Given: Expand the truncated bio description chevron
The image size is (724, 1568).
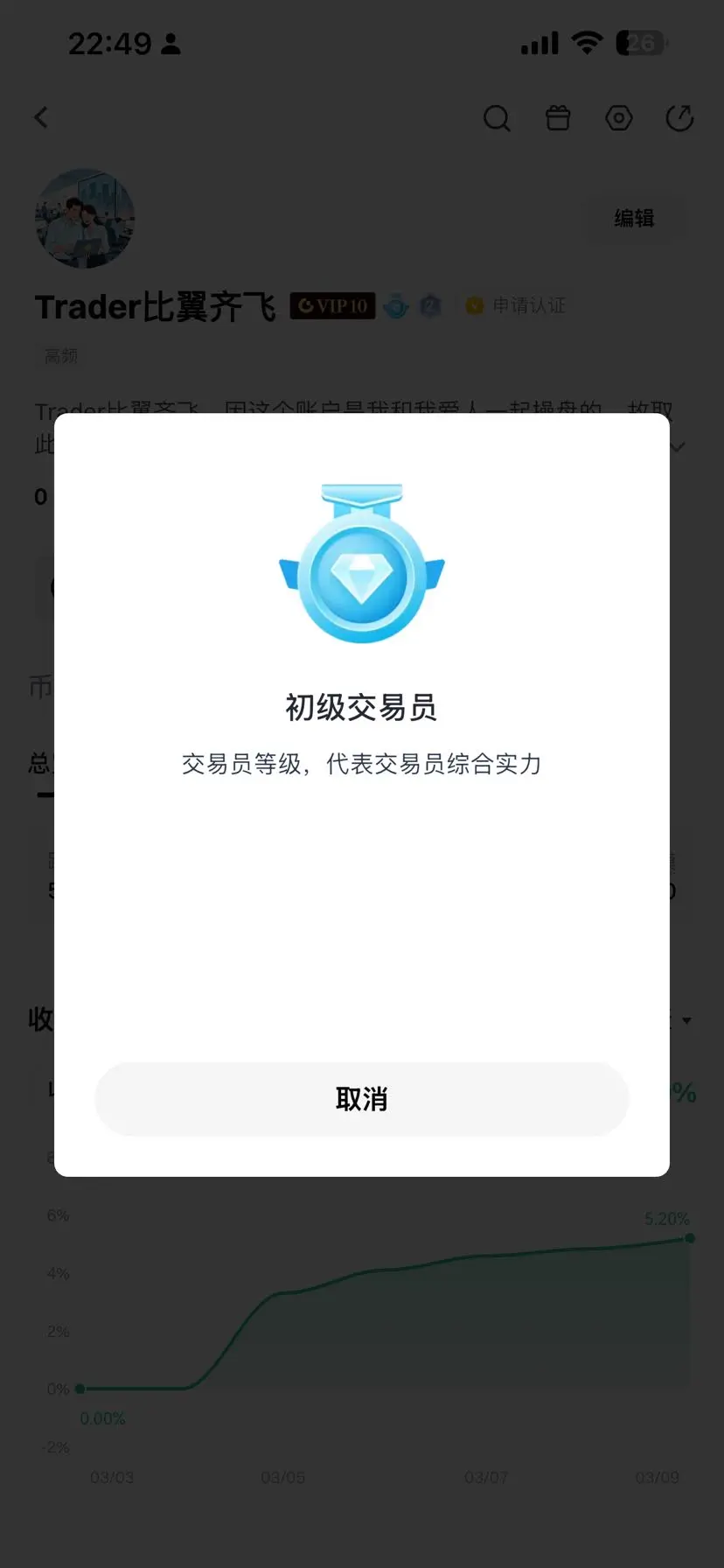Looking at the screenshot, I should click(x=676, y=446).
